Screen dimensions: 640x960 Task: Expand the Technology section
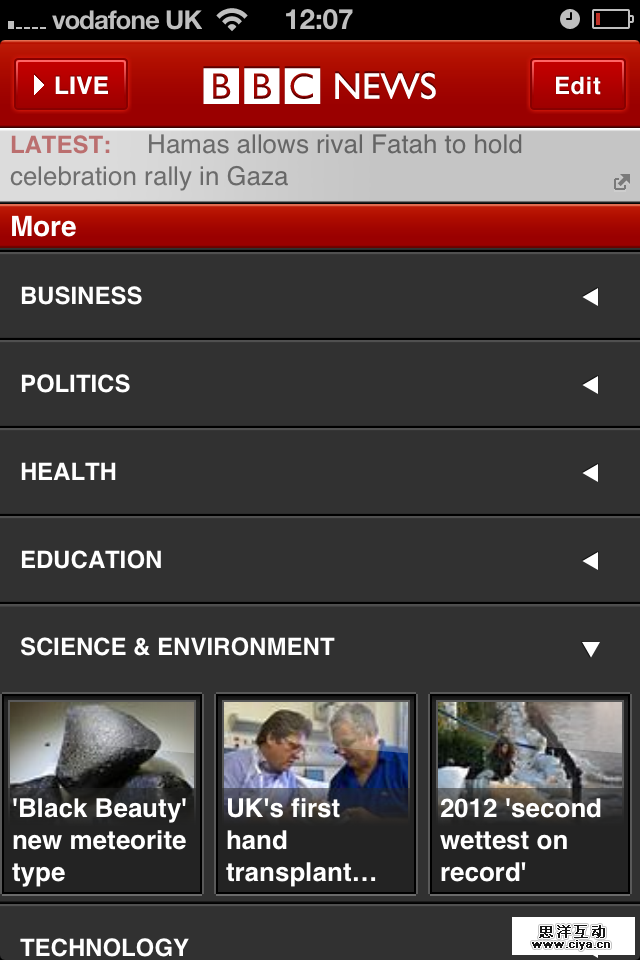pos(260,944)
